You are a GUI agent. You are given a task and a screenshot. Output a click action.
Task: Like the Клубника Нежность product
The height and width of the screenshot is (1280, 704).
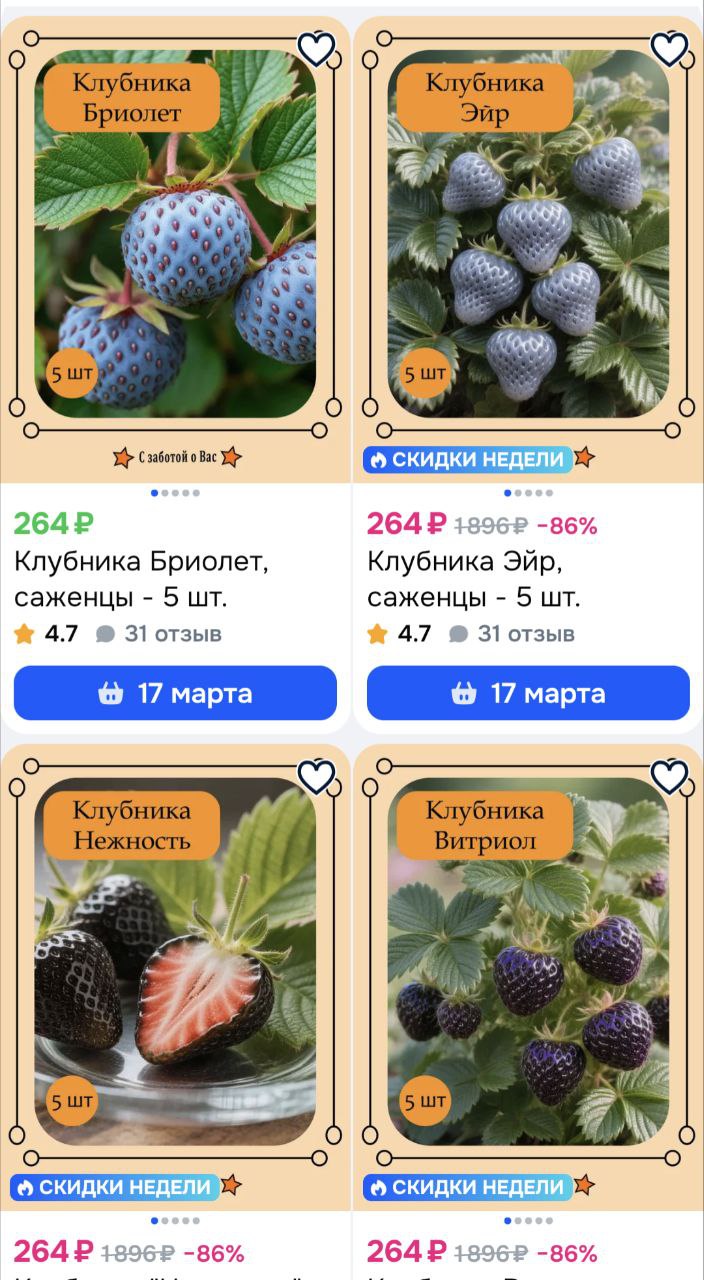(x=316, y=776)
